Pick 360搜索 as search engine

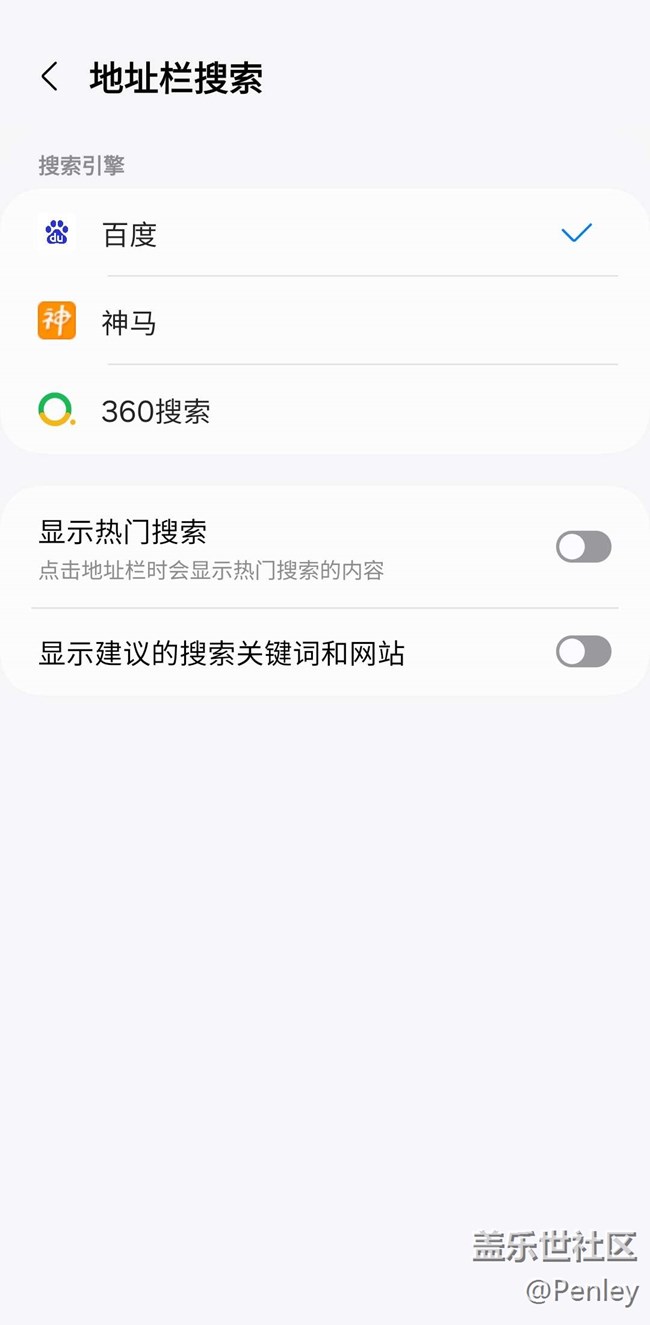click(x=325, y=410)
